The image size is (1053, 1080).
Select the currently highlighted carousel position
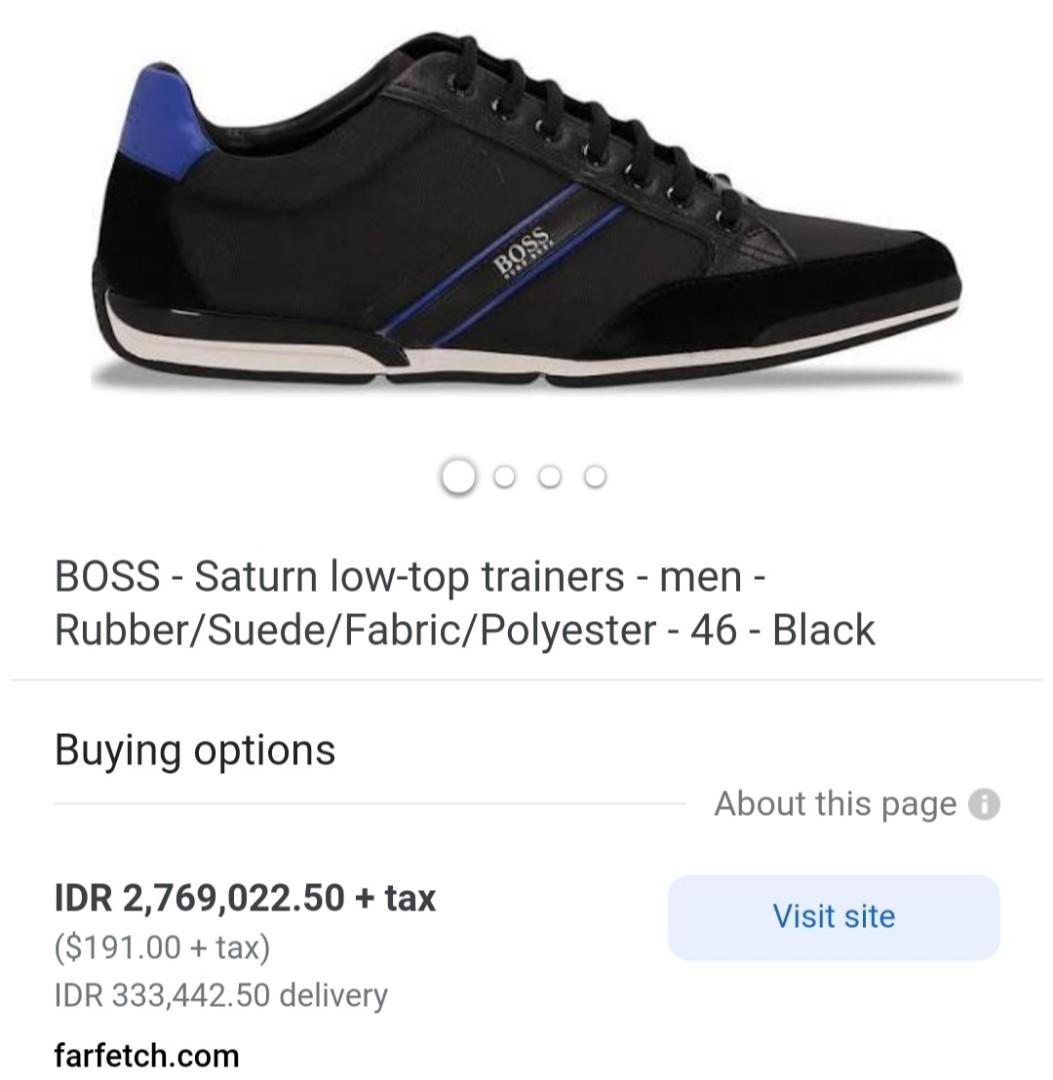coord(460,479)
